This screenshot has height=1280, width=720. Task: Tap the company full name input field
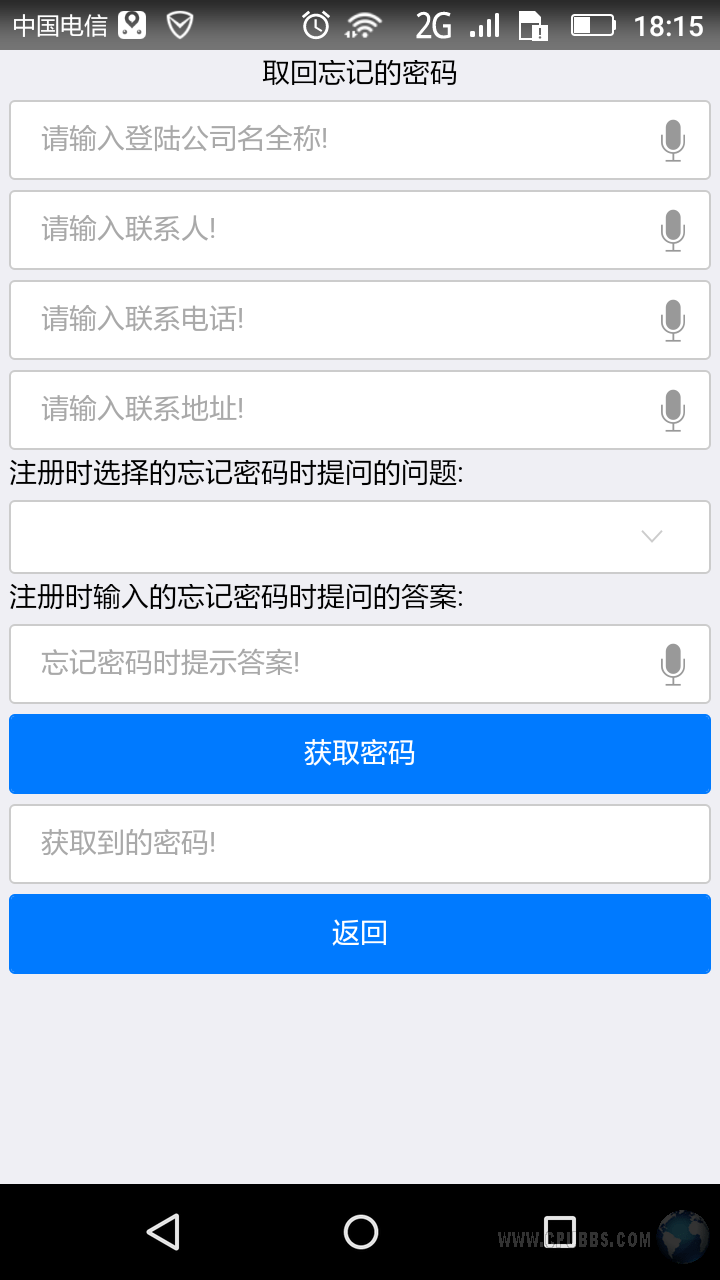[360, 140]
